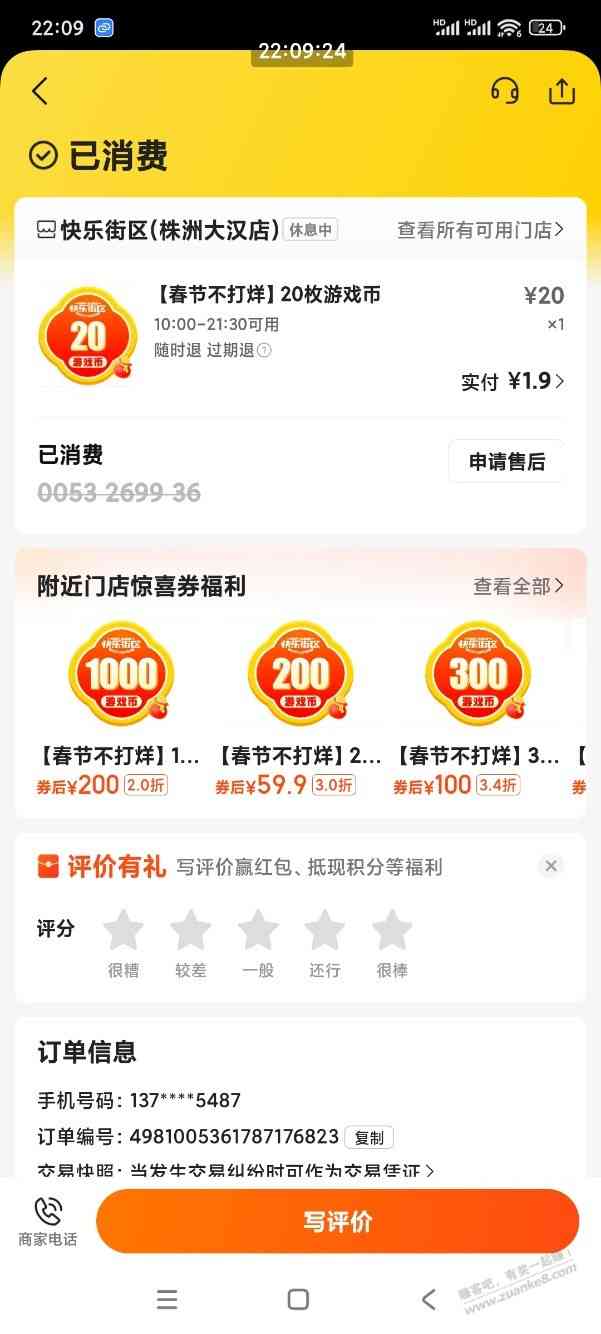Copy the order number with 复制

[x=369, y=1137]
